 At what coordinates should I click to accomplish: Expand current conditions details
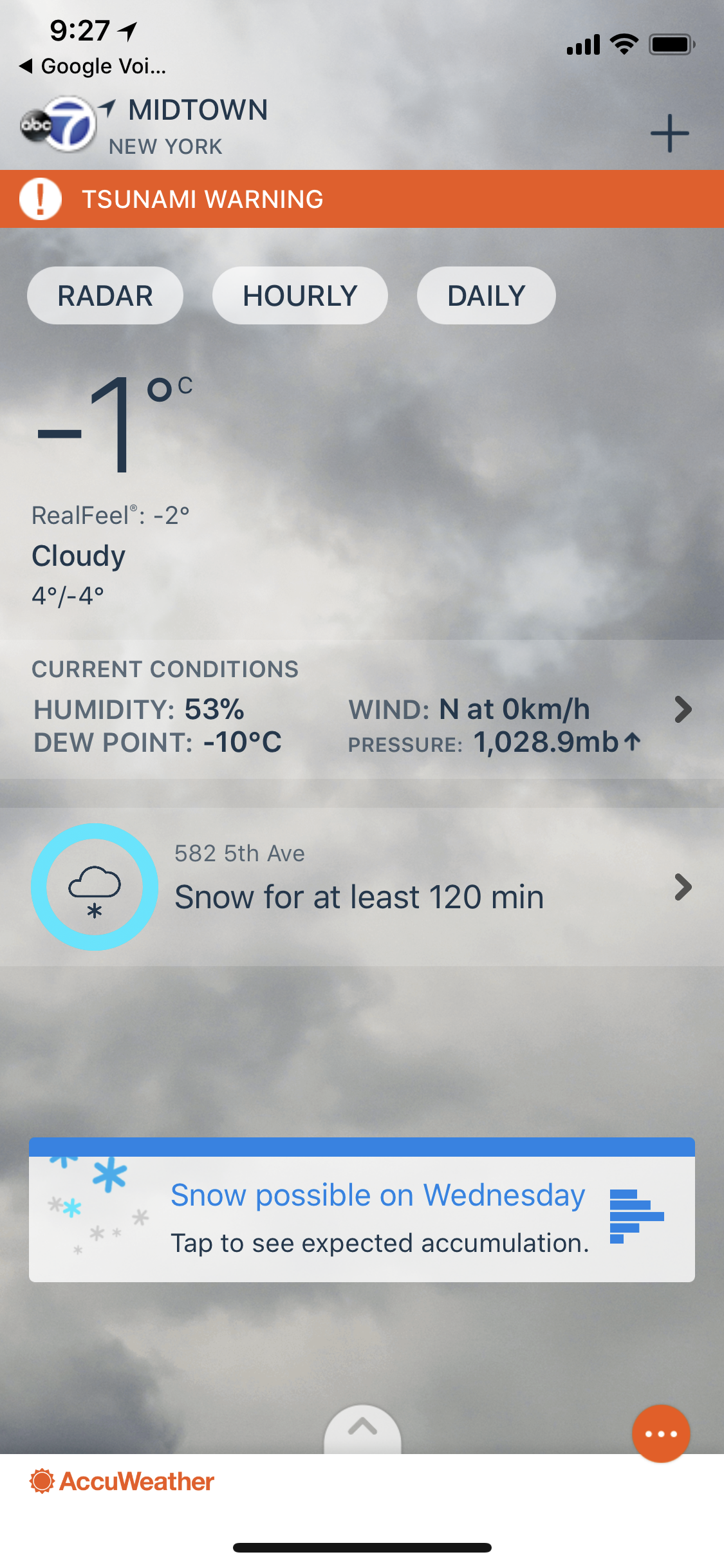[683, 709]
